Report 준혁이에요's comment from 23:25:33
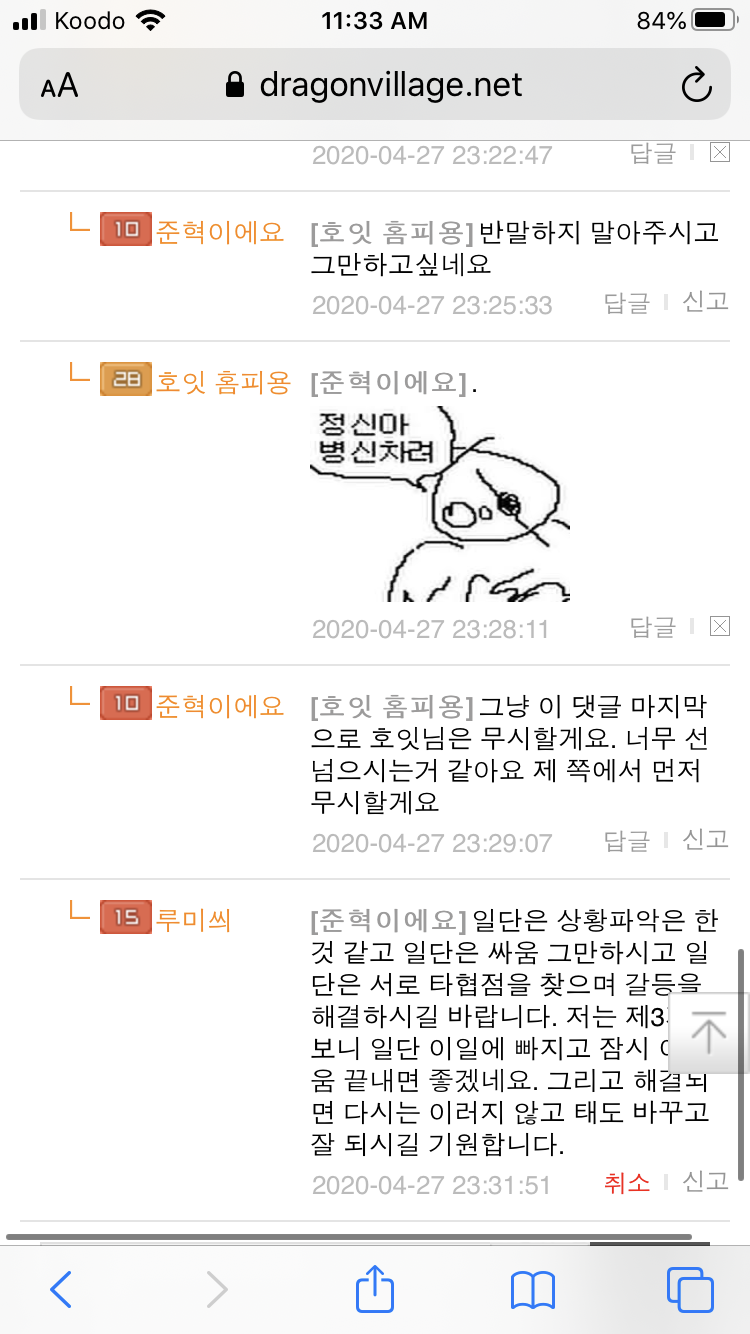The image size is (750, 1334). [x=705, y=301]
